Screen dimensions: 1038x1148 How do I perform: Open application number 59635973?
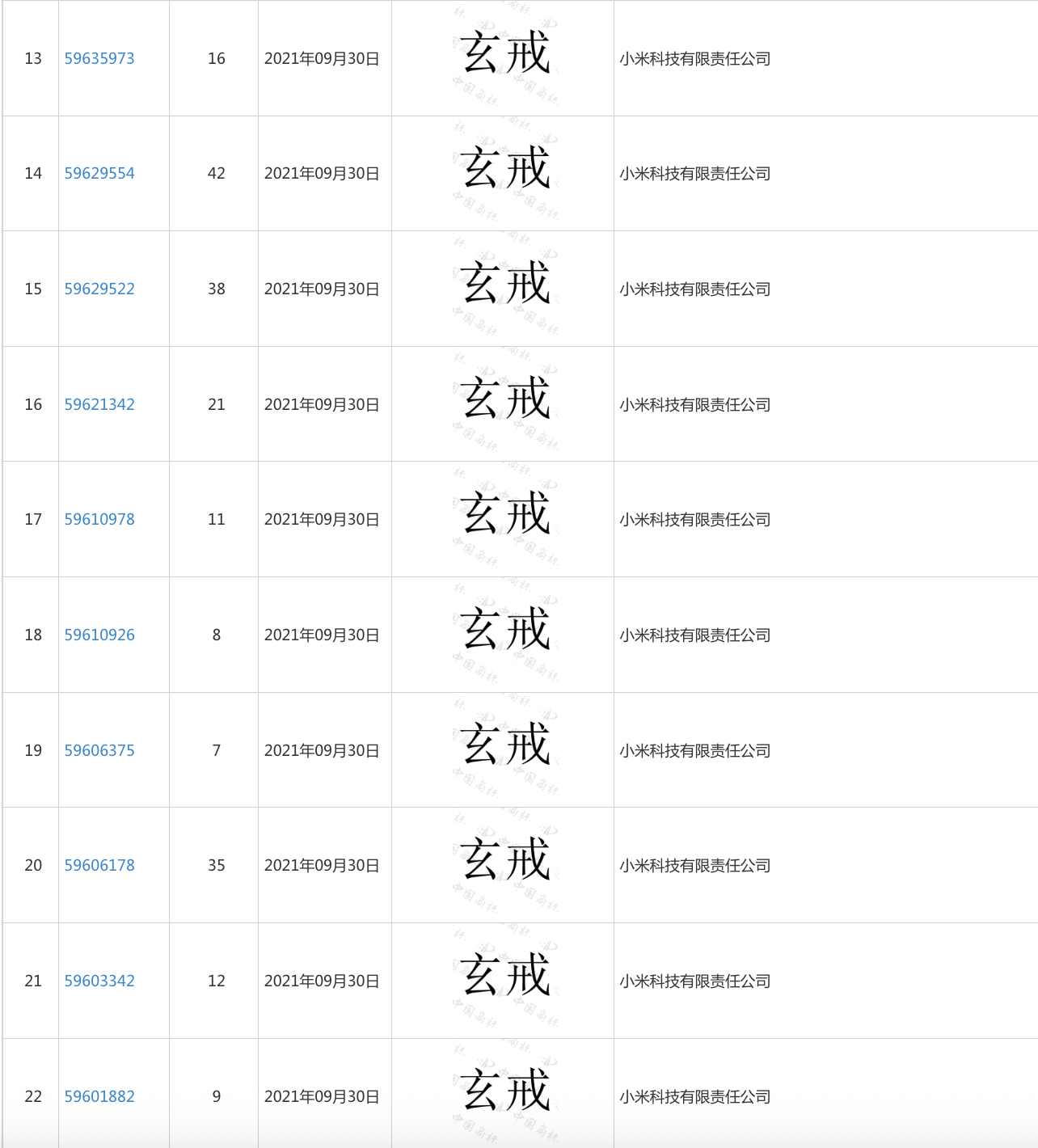click(99, 58)
